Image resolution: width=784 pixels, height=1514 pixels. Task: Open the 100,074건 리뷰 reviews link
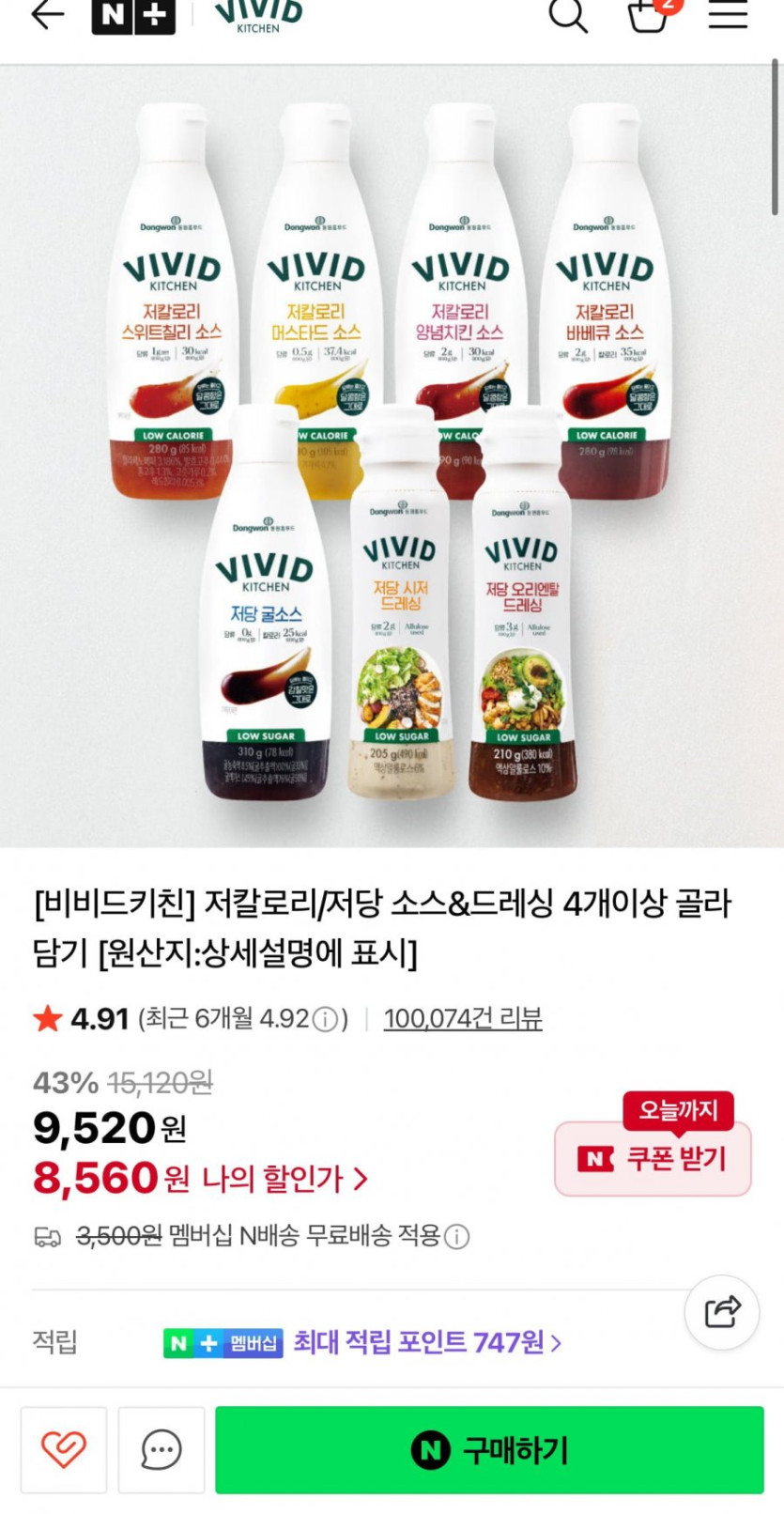click(x=463, y=1019)
